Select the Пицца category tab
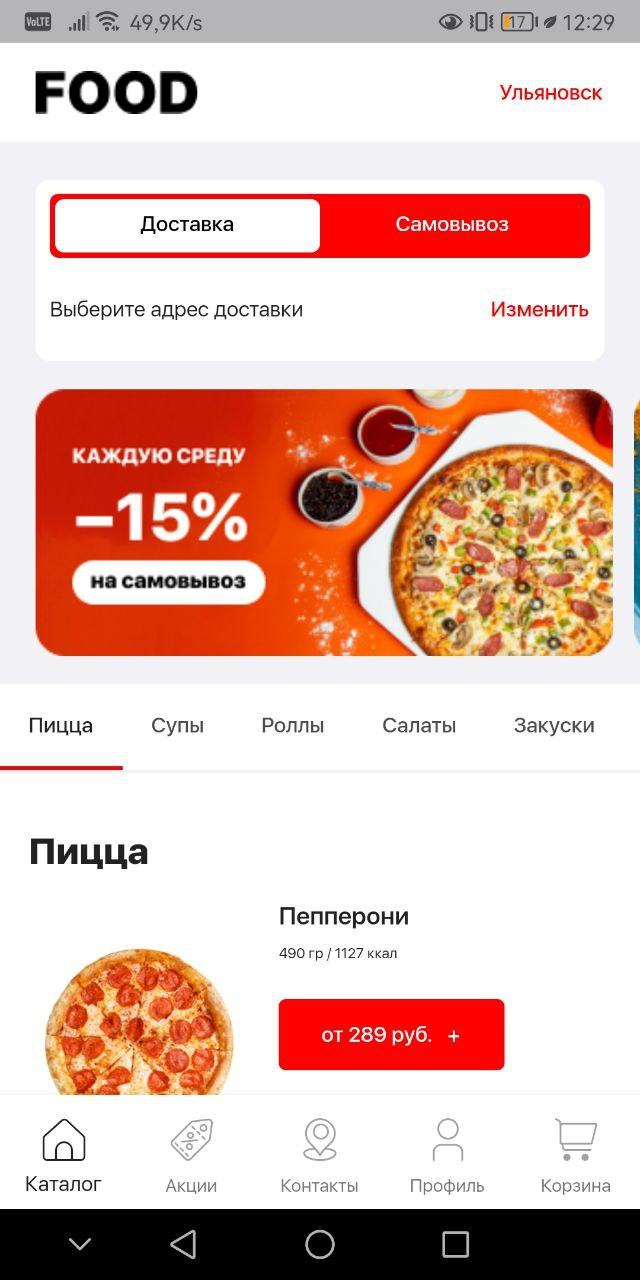 [61, 726]
